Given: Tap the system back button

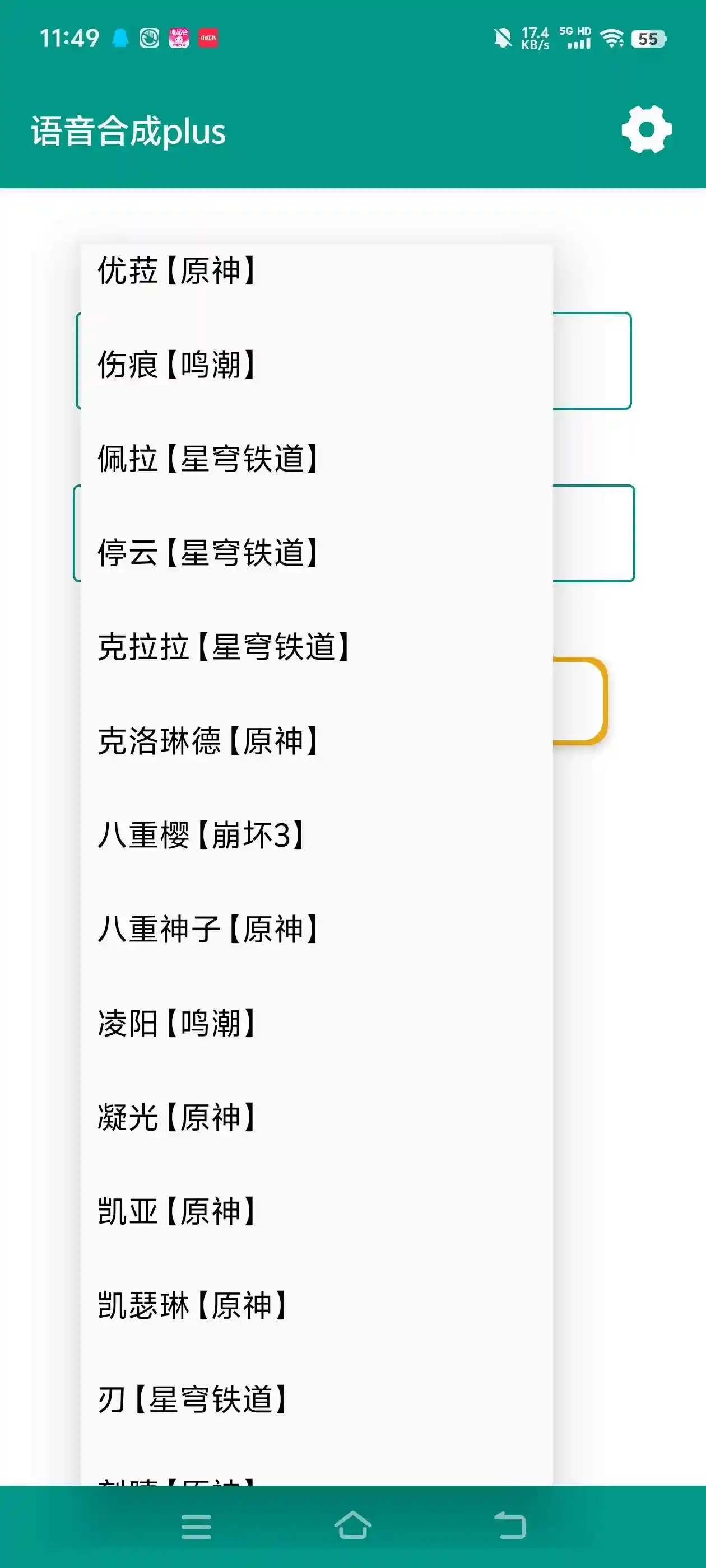Looking at the screenshot, I should [x=509, y=1526].
